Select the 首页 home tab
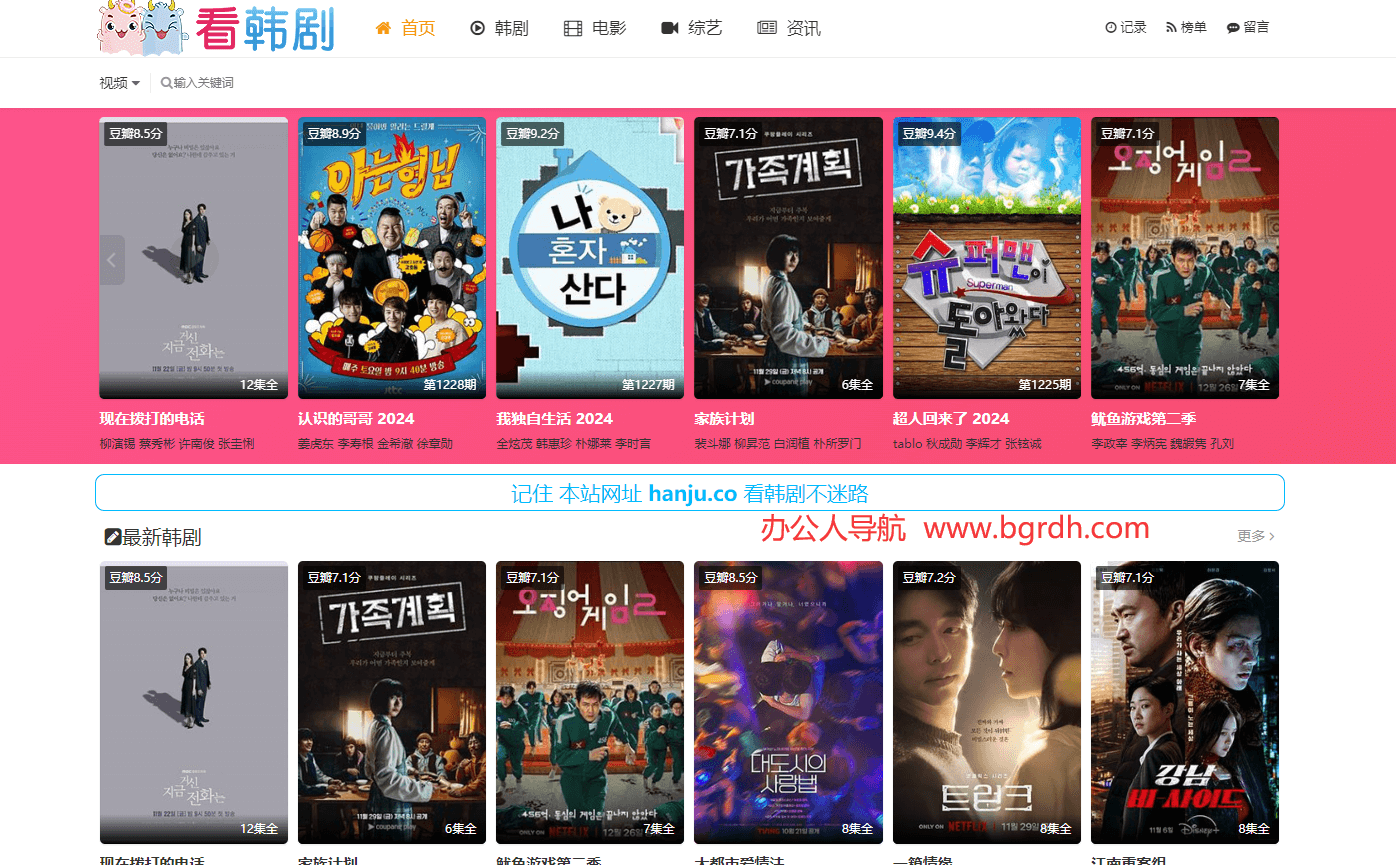This screenshot has height=865, width=1396. click(x=406, y=28)
